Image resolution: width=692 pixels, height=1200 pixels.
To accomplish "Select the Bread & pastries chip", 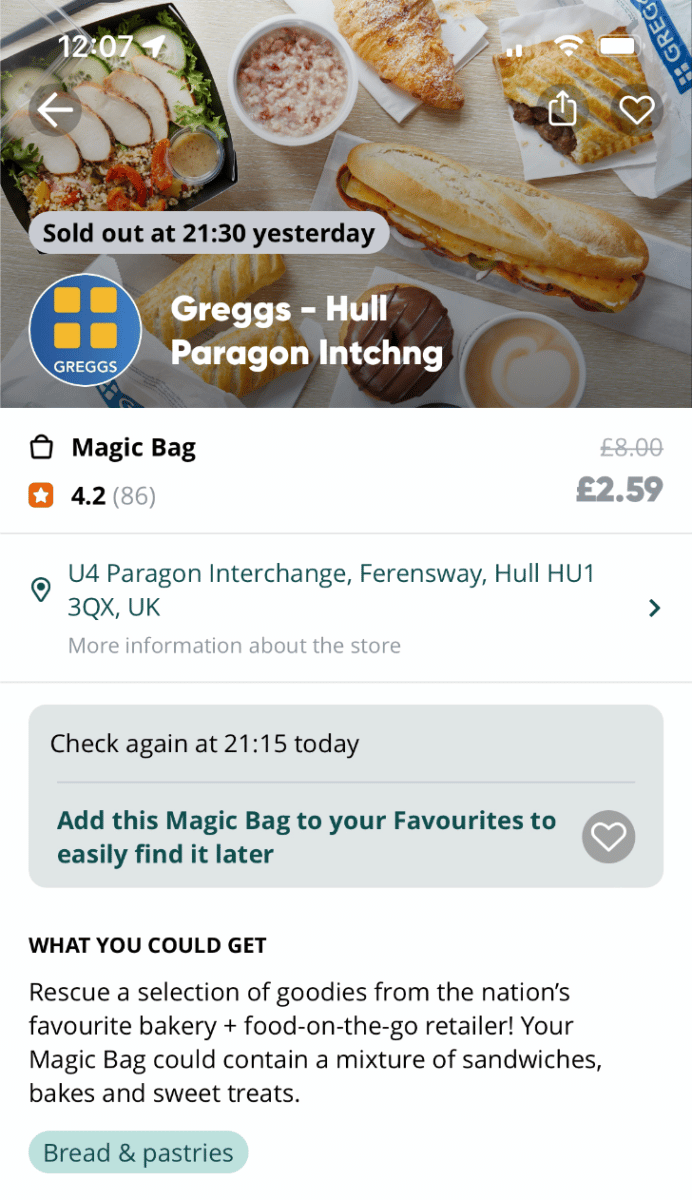I will click(138, 1152).
